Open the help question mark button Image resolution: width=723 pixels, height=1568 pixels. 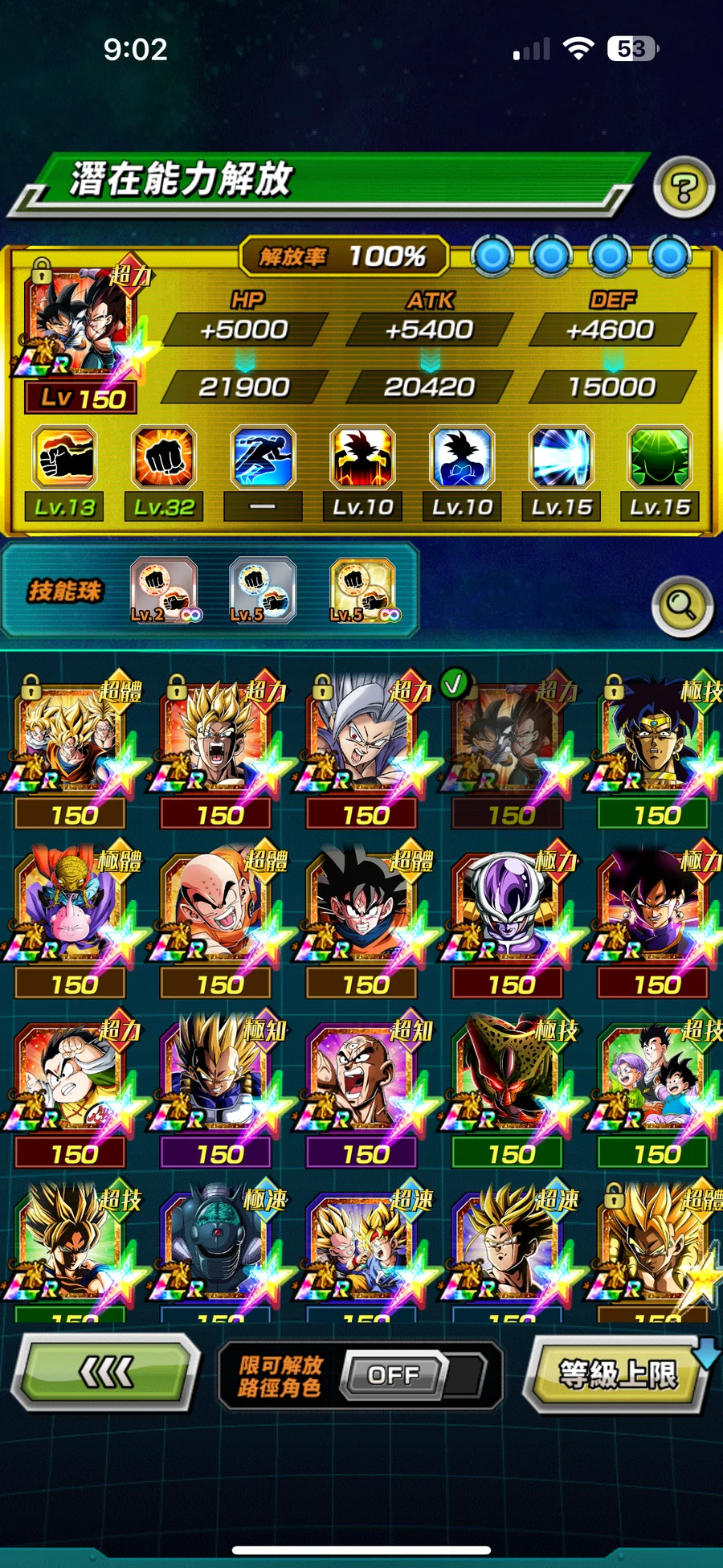tap(684, 188)
